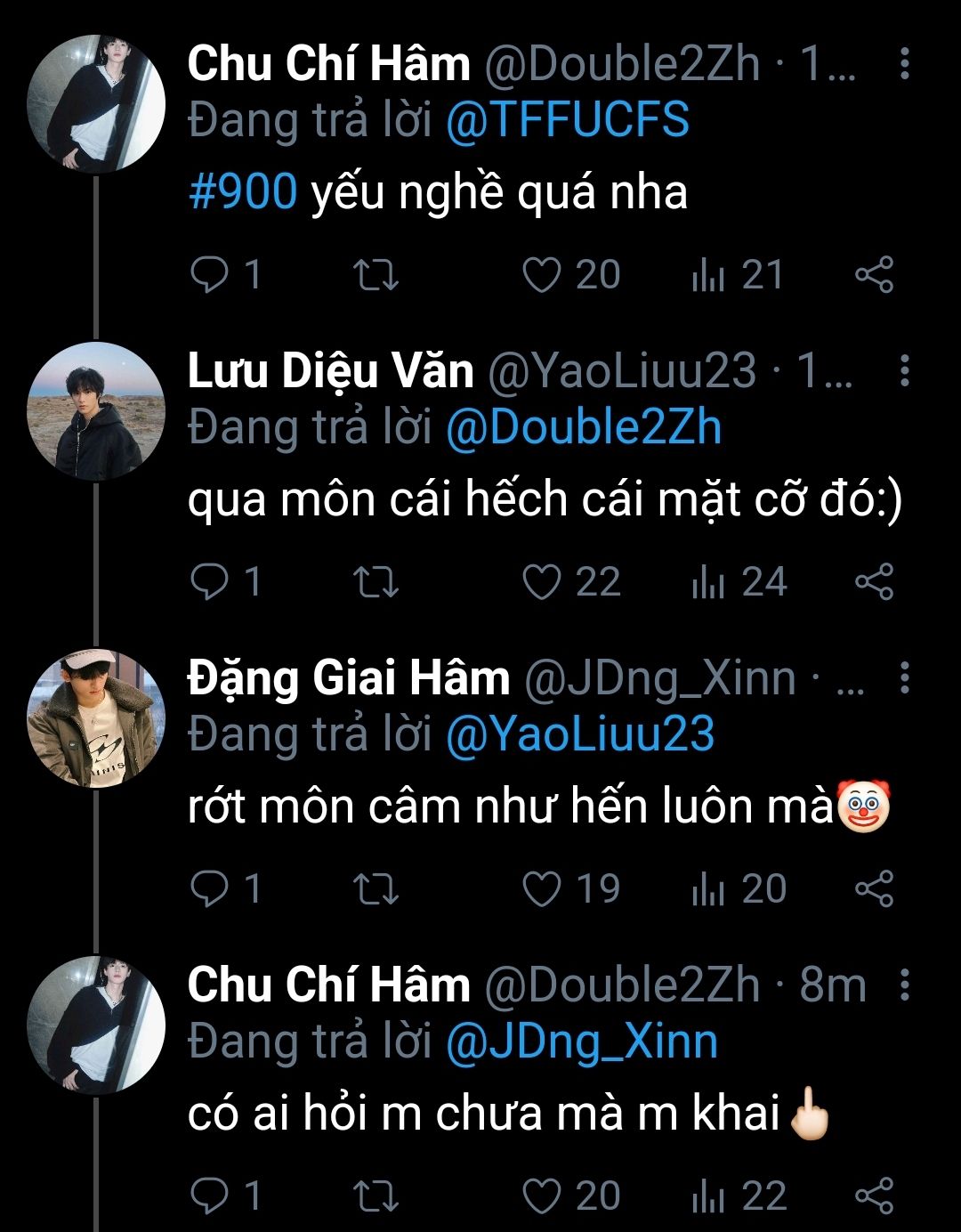Open the @JDng_Xinn mention link
The height and width of the screenshot is (1232, 961).
581,1042
